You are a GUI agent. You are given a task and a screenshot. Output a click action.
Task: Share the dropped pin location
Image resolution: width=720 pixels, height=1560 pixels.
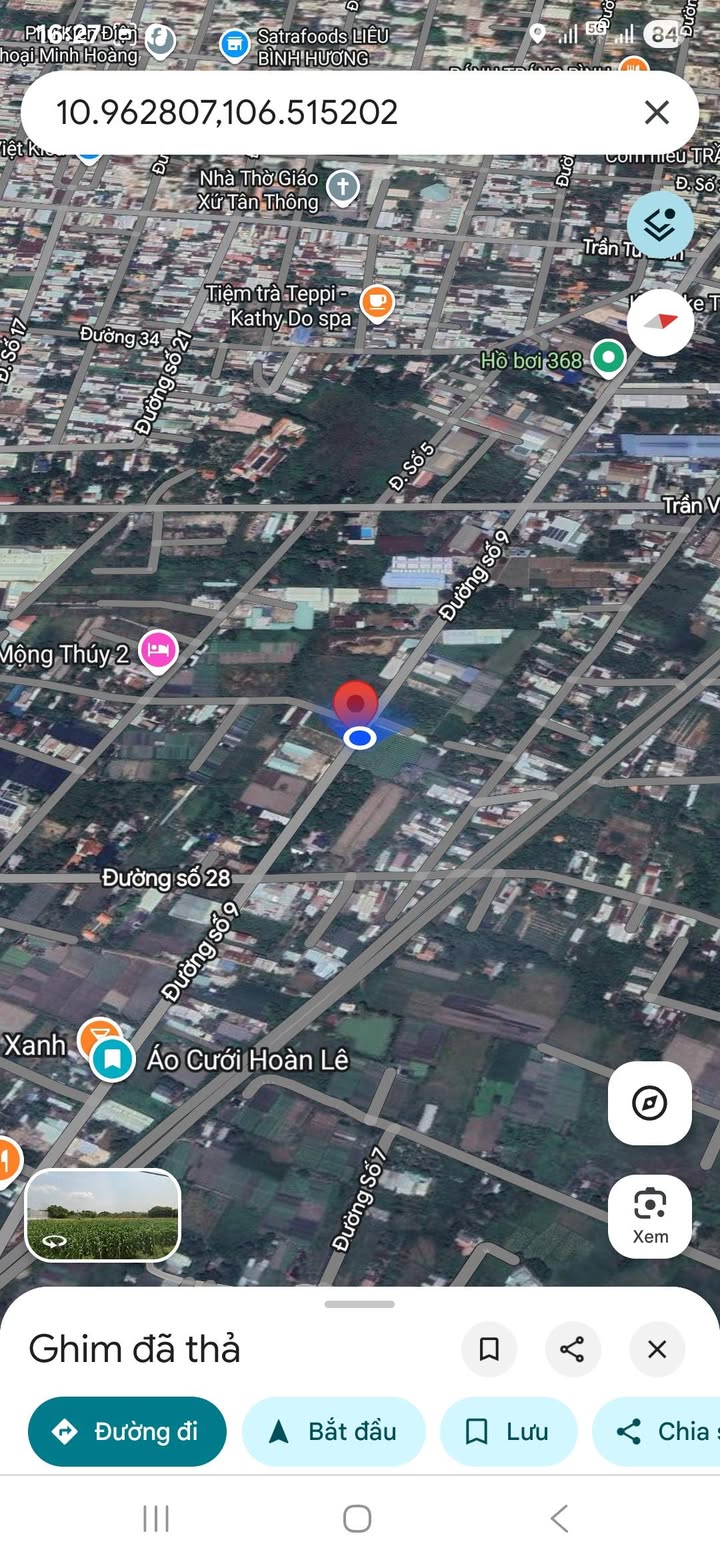click(x=573, y=1349)
